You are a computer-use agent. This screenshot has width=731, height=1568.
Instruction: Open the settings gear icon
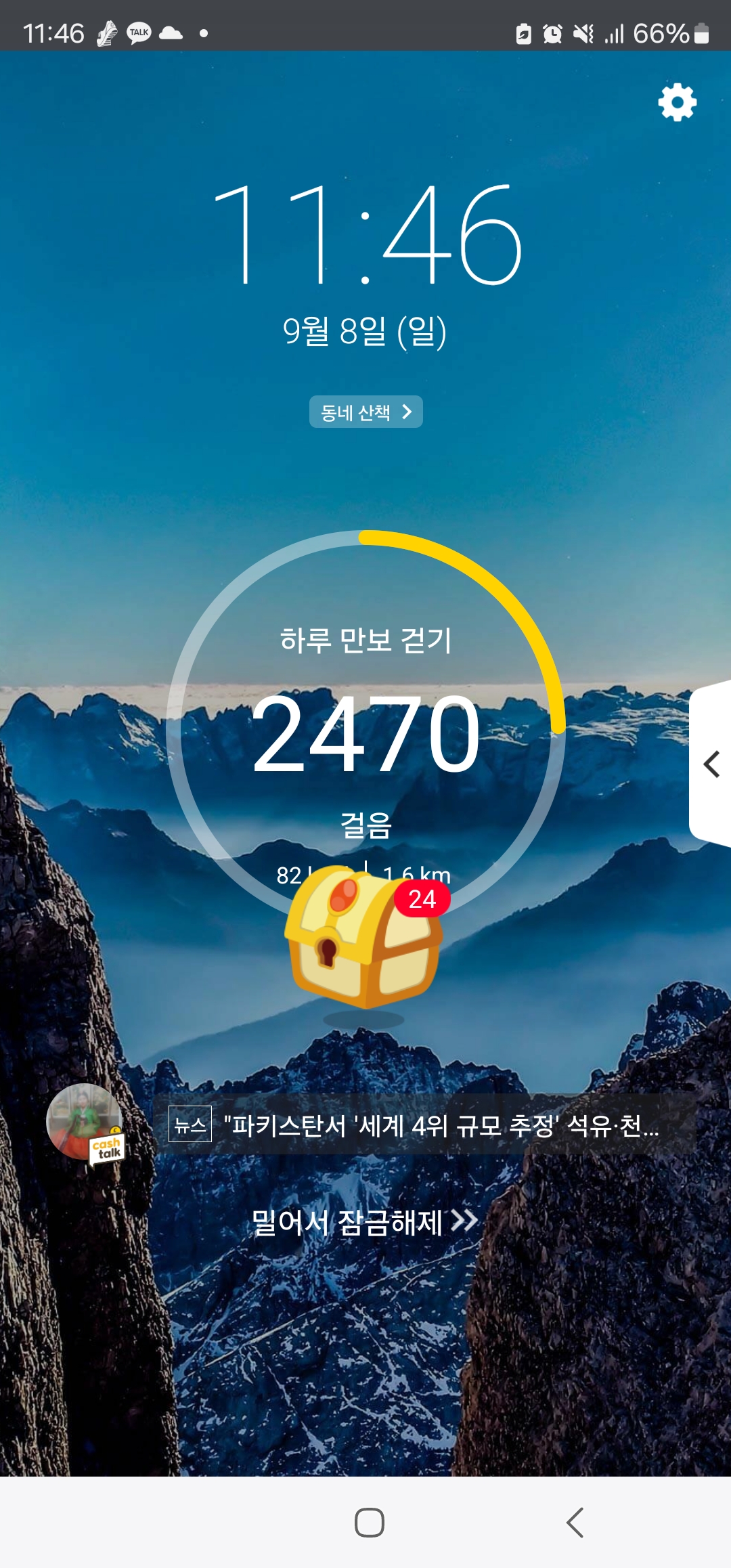click(x=678, y=102)
